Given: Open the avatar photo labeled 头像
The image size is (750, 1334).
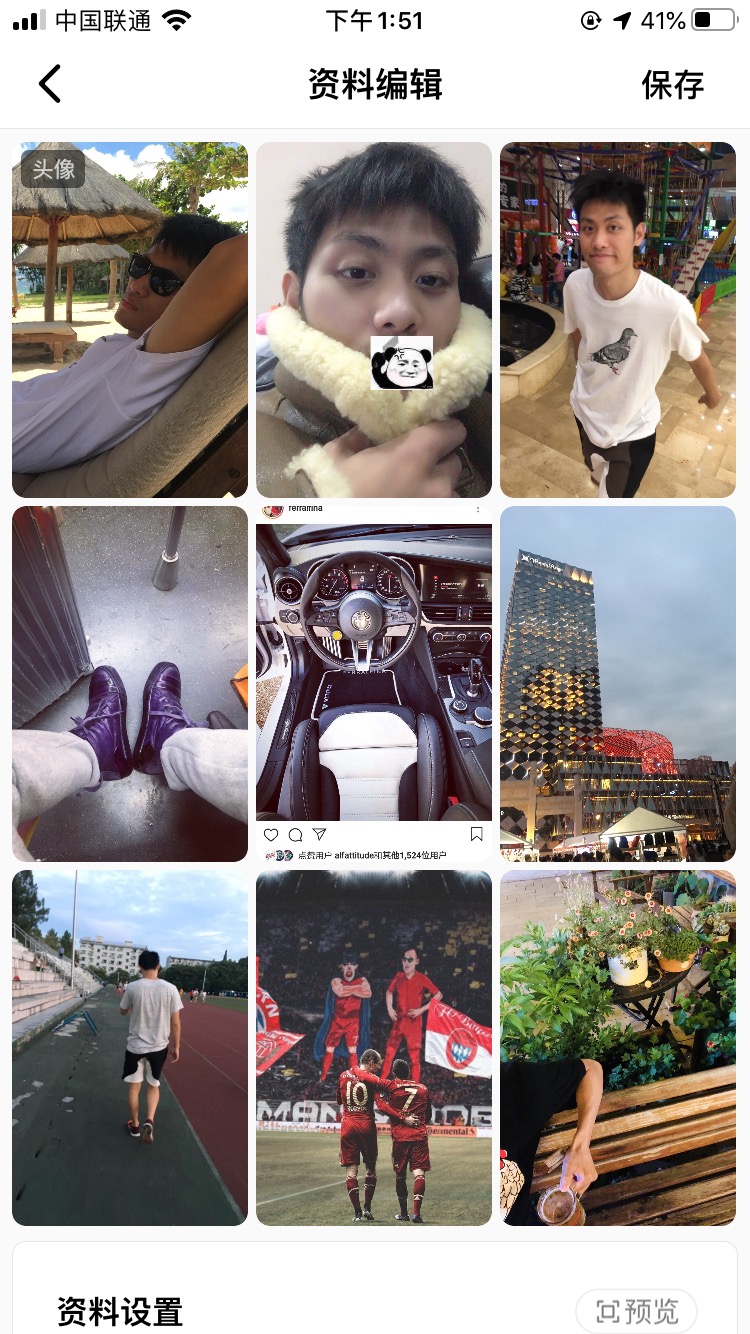Looking at the screenshot, I should point(130,320).
